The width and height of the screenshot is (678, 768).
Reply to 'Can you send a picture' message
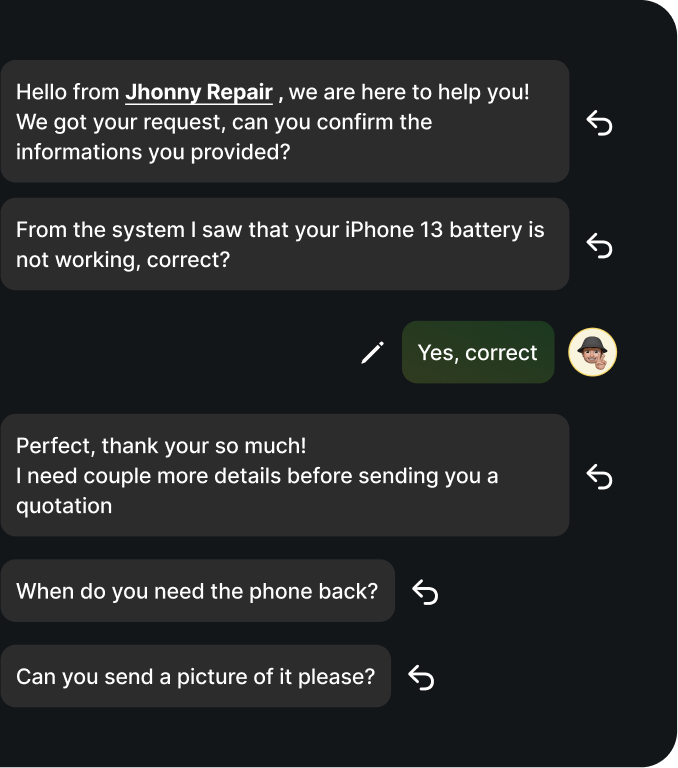coord(421,678)
